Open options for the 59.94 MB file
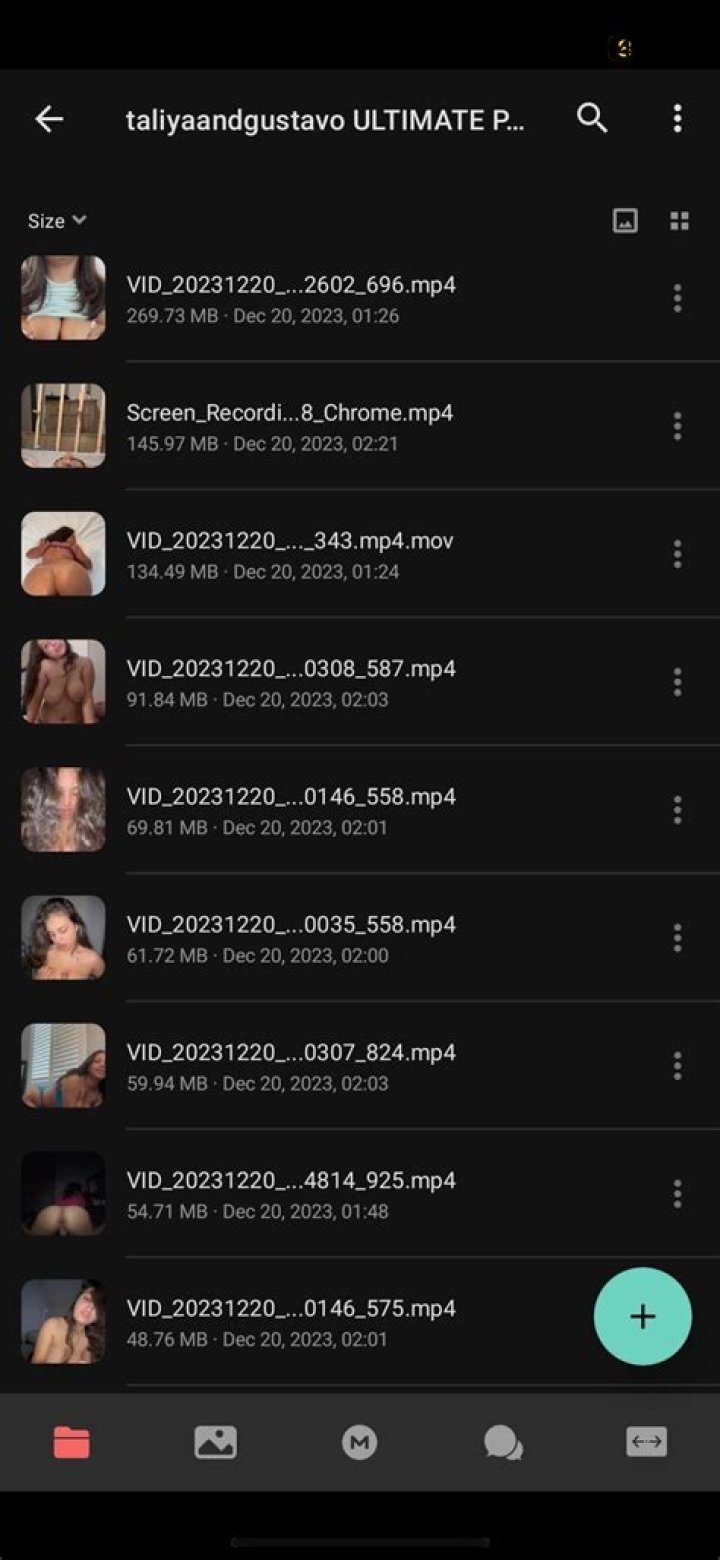This screenshot has height=1560, width=720. (x=677, y=1066)
